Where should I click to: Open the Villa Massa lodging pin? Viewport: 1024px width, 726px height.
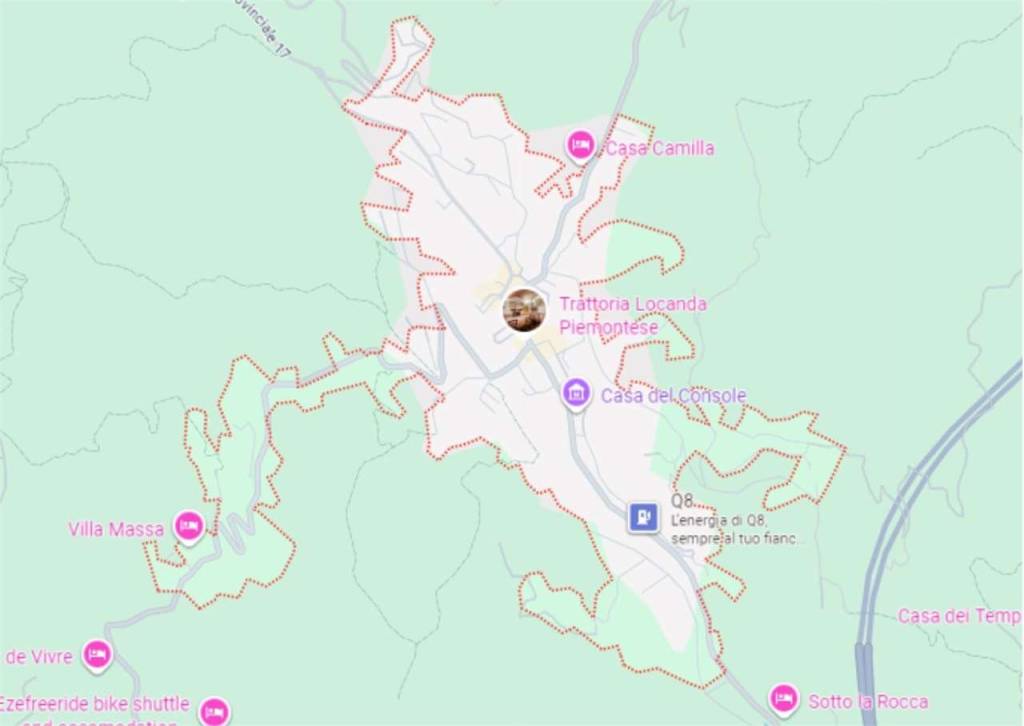[188, 525]
